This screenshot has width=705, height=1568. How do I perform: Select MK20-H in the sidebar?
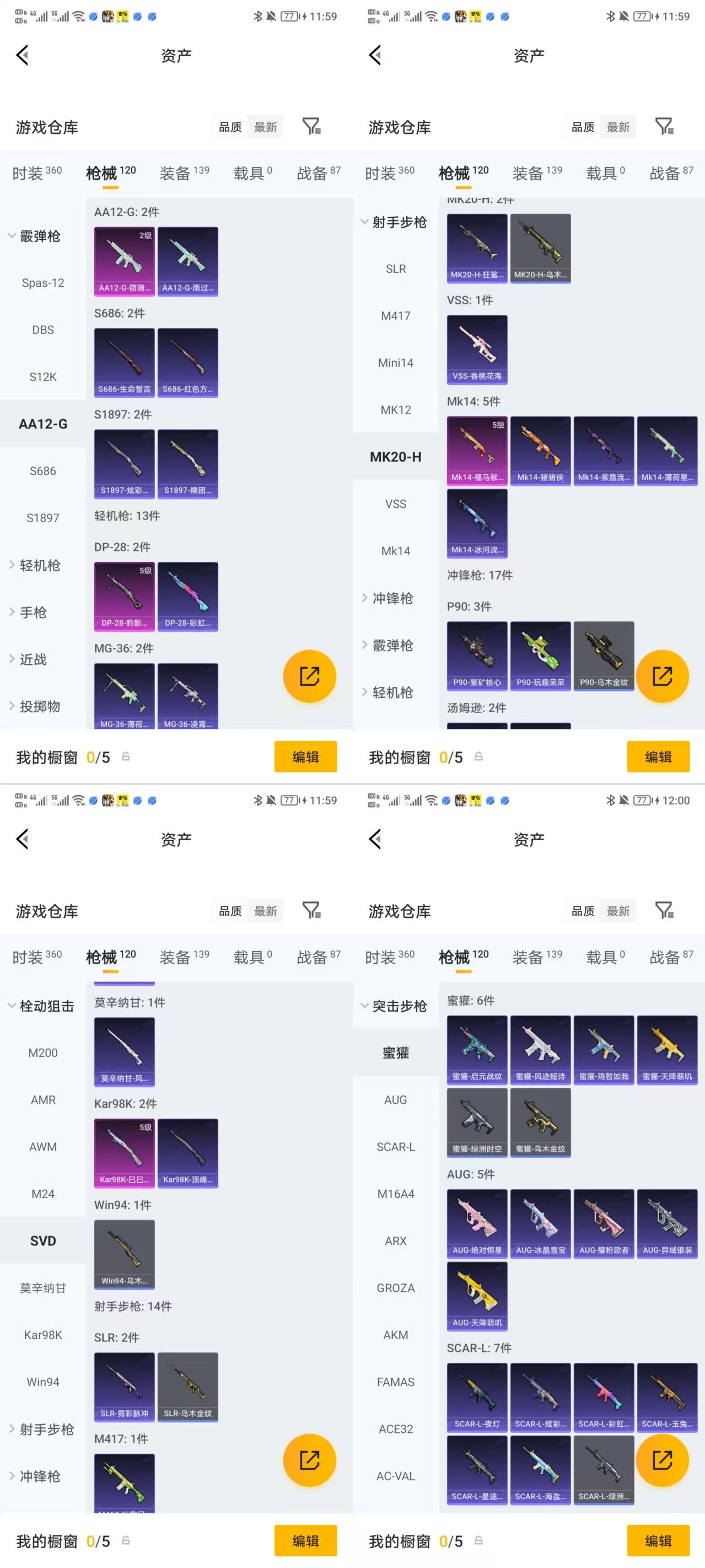(395, 457)
